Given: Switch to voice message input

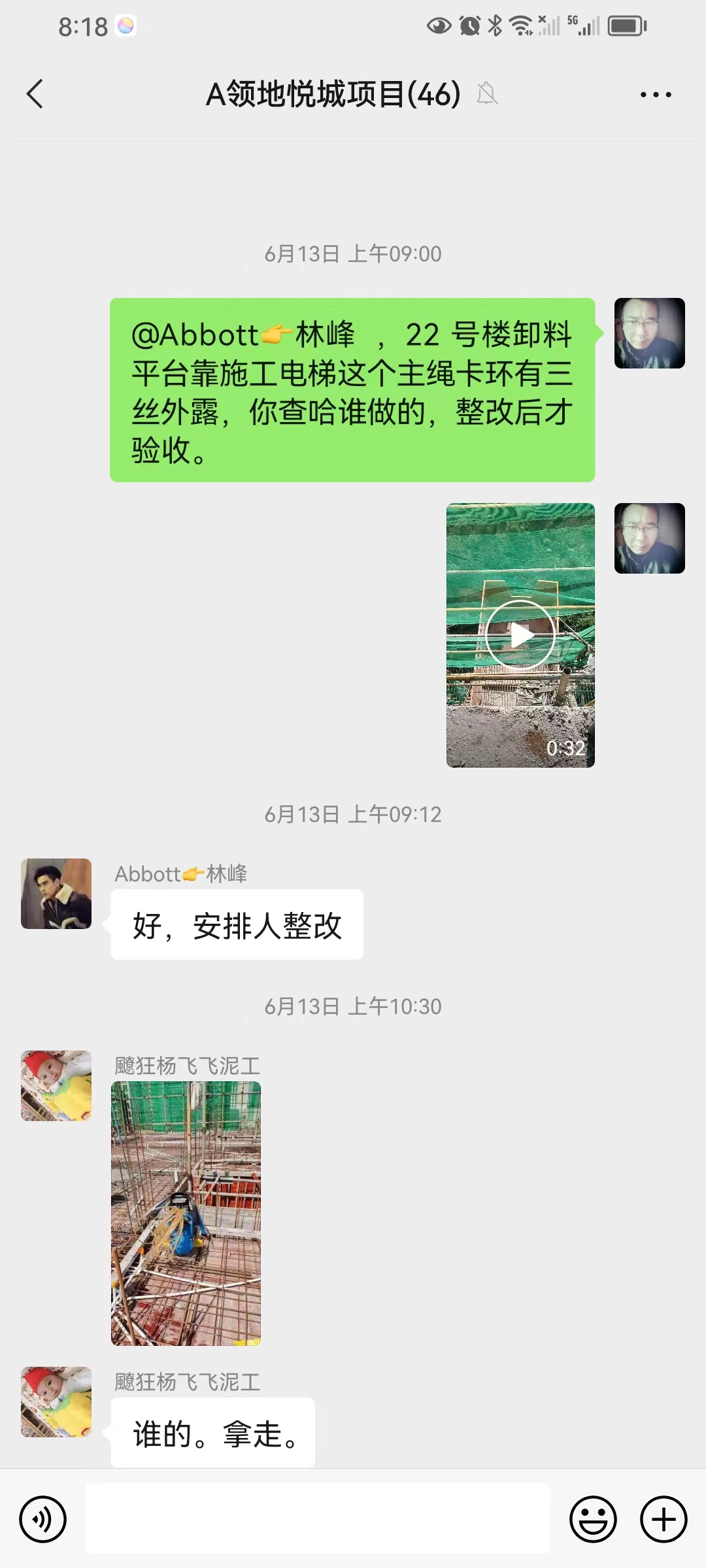Looking at the screenshot, I should tap(43, 1519).
